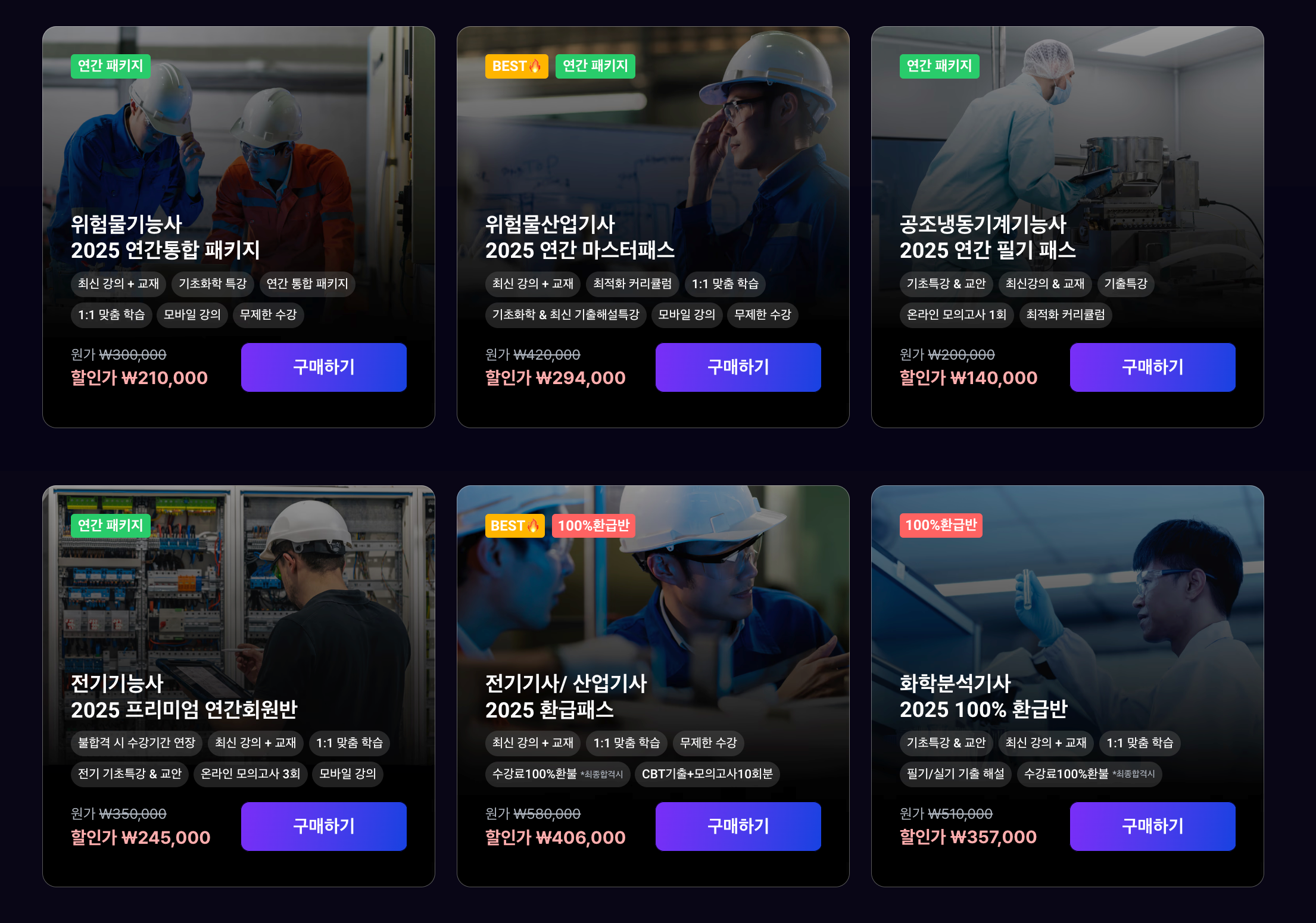The height and width of the screenshot is (923, 1316).
Task: Purchase the 위험물산업기사 연간 마스터패스
Action: pyautogui.click(x=738, y=367)
